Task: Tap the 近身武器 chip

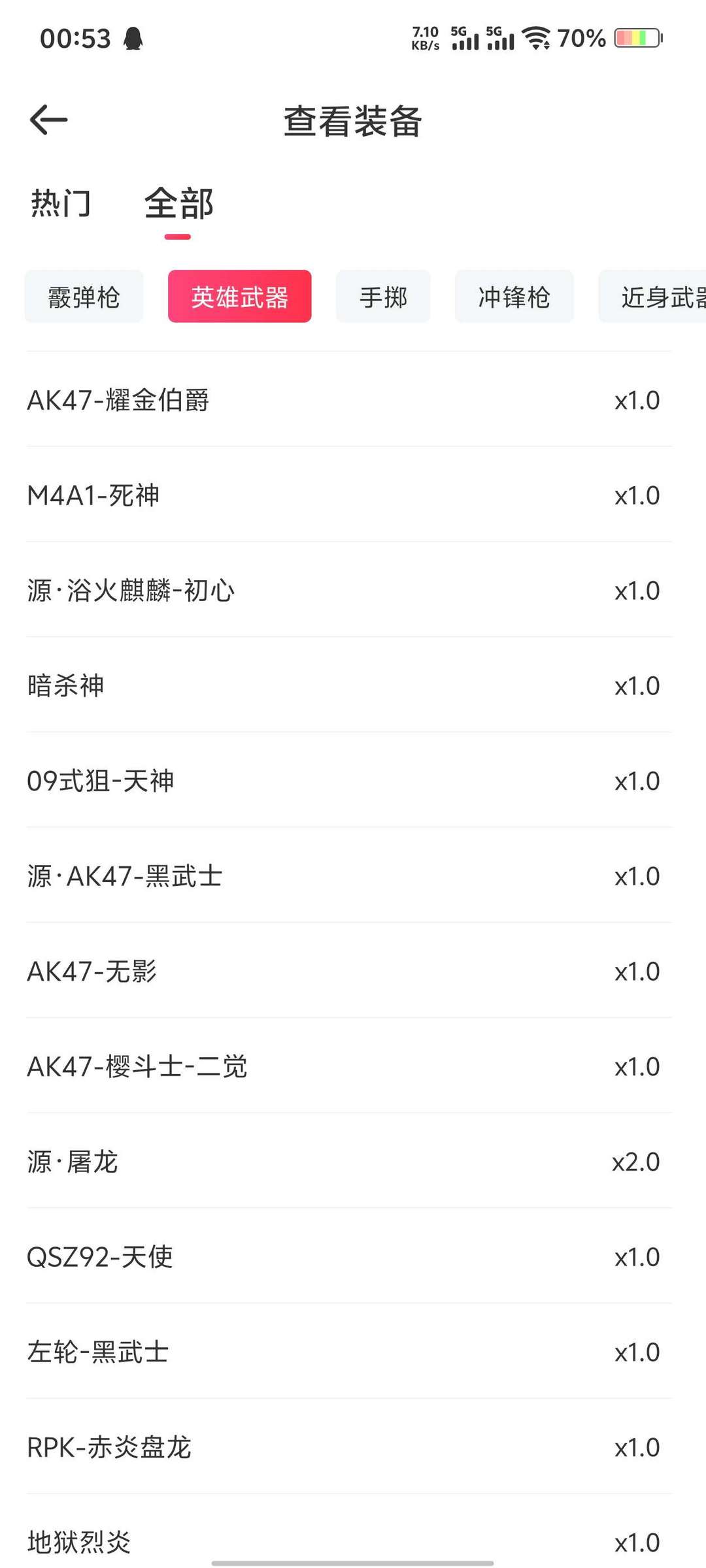Action: (652, 297)
